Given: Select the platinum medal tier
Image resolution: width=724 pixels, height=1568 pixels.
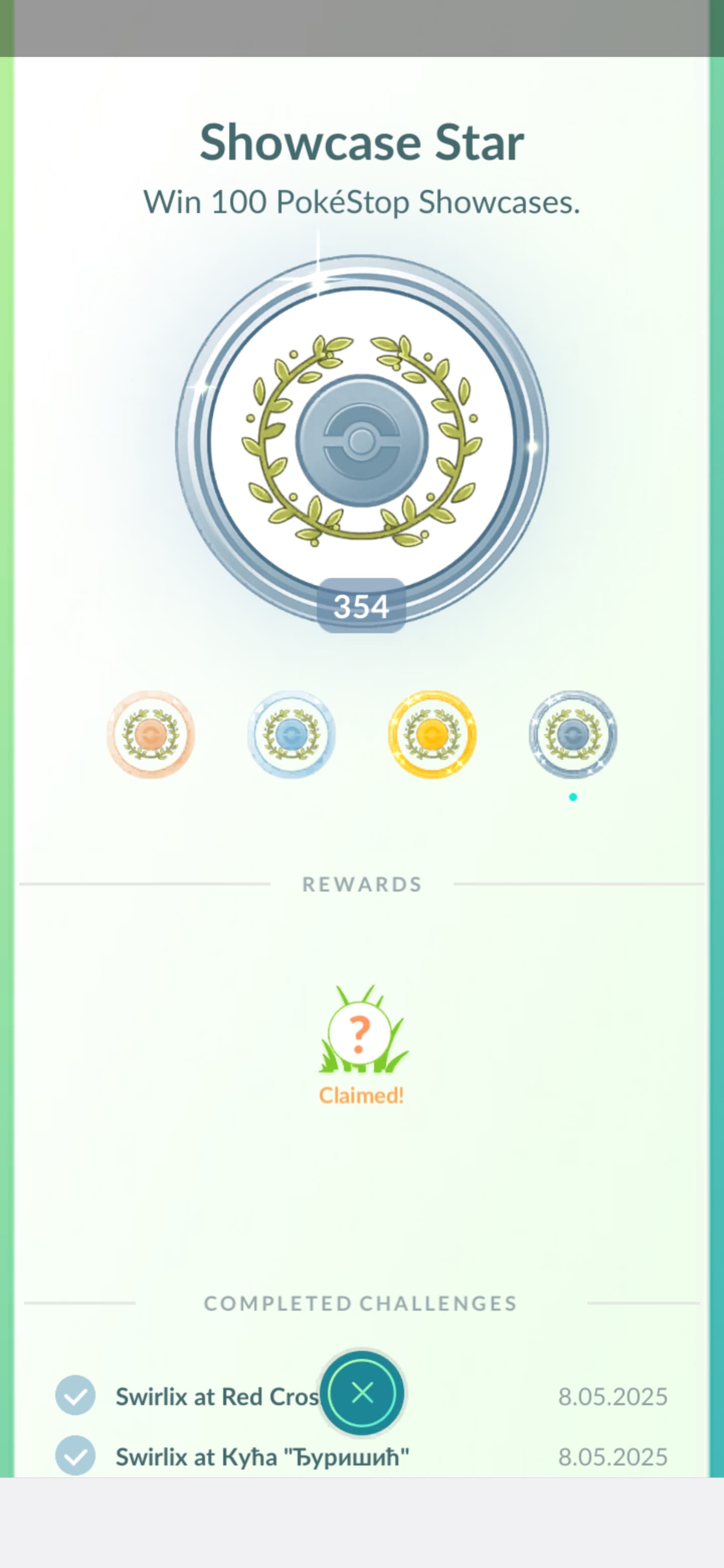Looking at the screenshot, I should click(x=573, y=734).
